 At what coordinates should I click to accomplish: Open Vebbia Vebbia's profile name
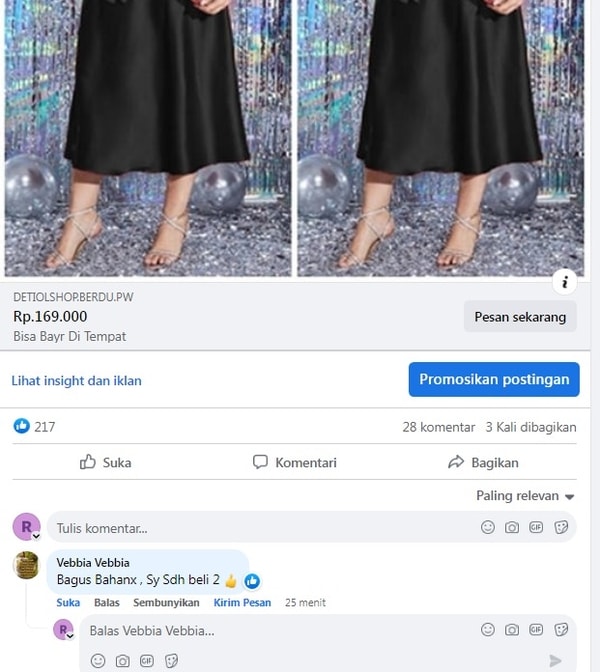pyautogui.click(x=93, y=562)
